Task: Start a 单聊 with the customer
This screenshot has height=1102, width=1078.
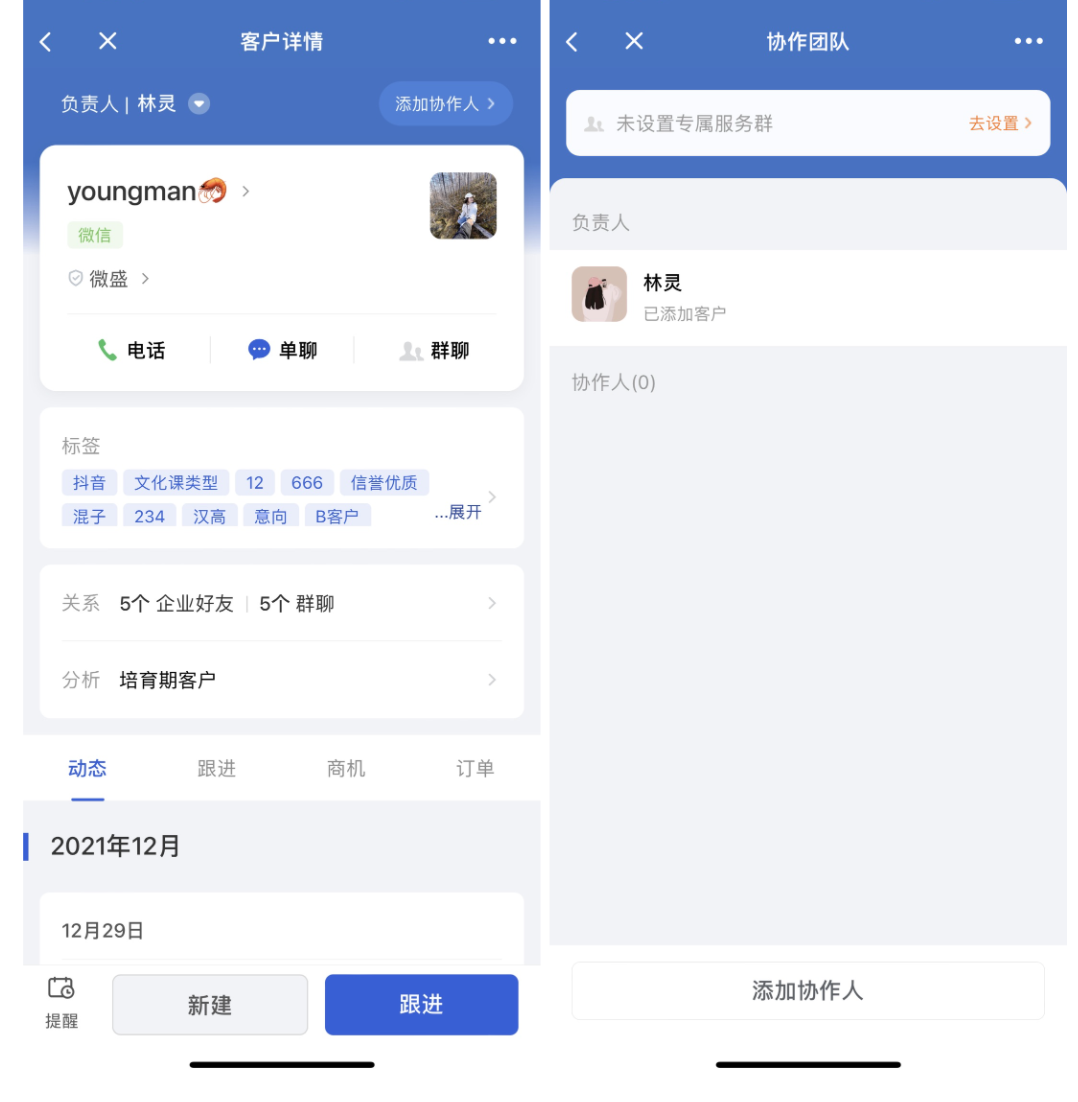Action: [x=283, y=350]
